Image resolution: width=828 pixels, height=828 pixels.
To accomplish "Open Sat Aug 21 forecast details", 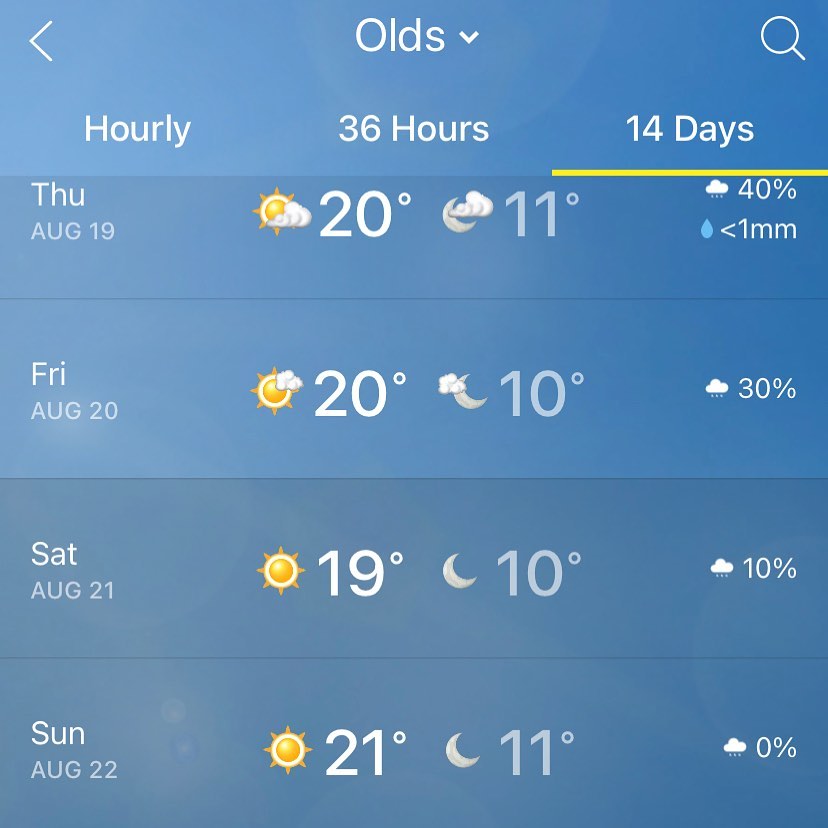I will point(414,570).
